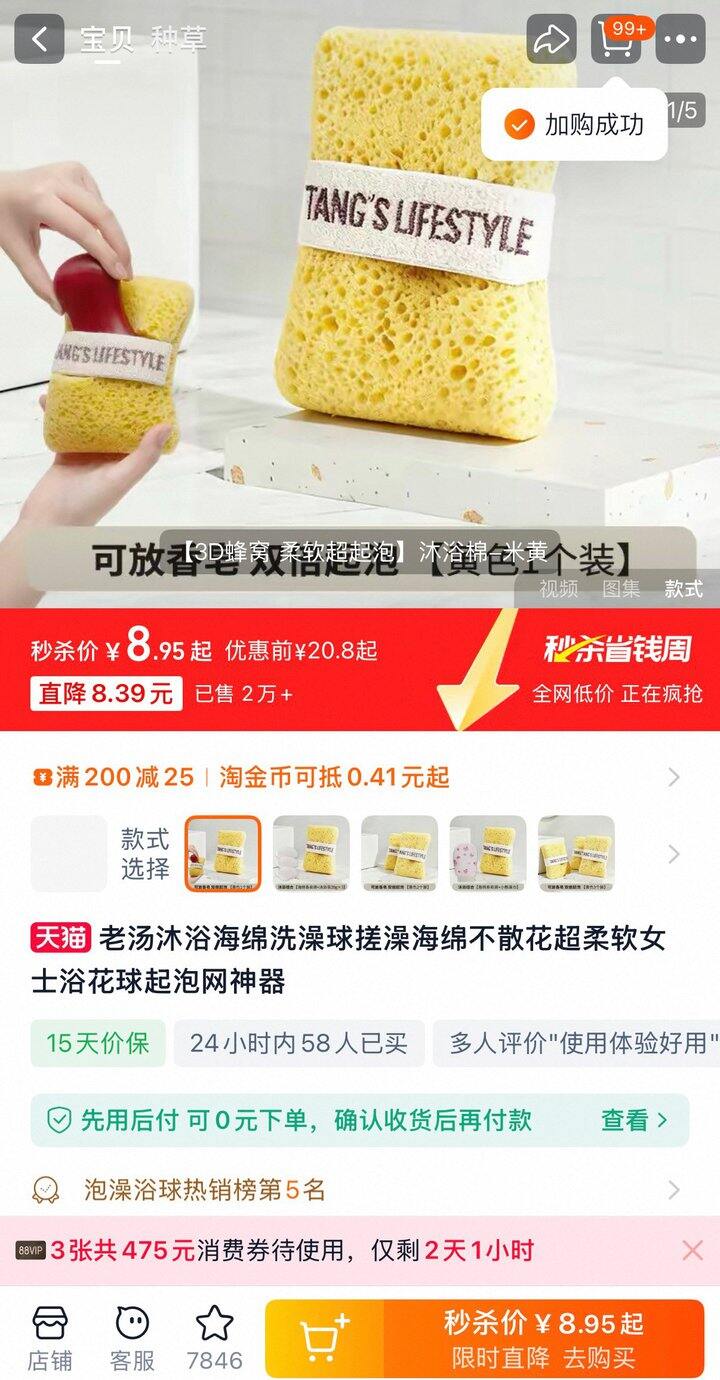Open the more options menu at top right
The width and height of the screenshot is (720, 1380).
coord(679,39)
